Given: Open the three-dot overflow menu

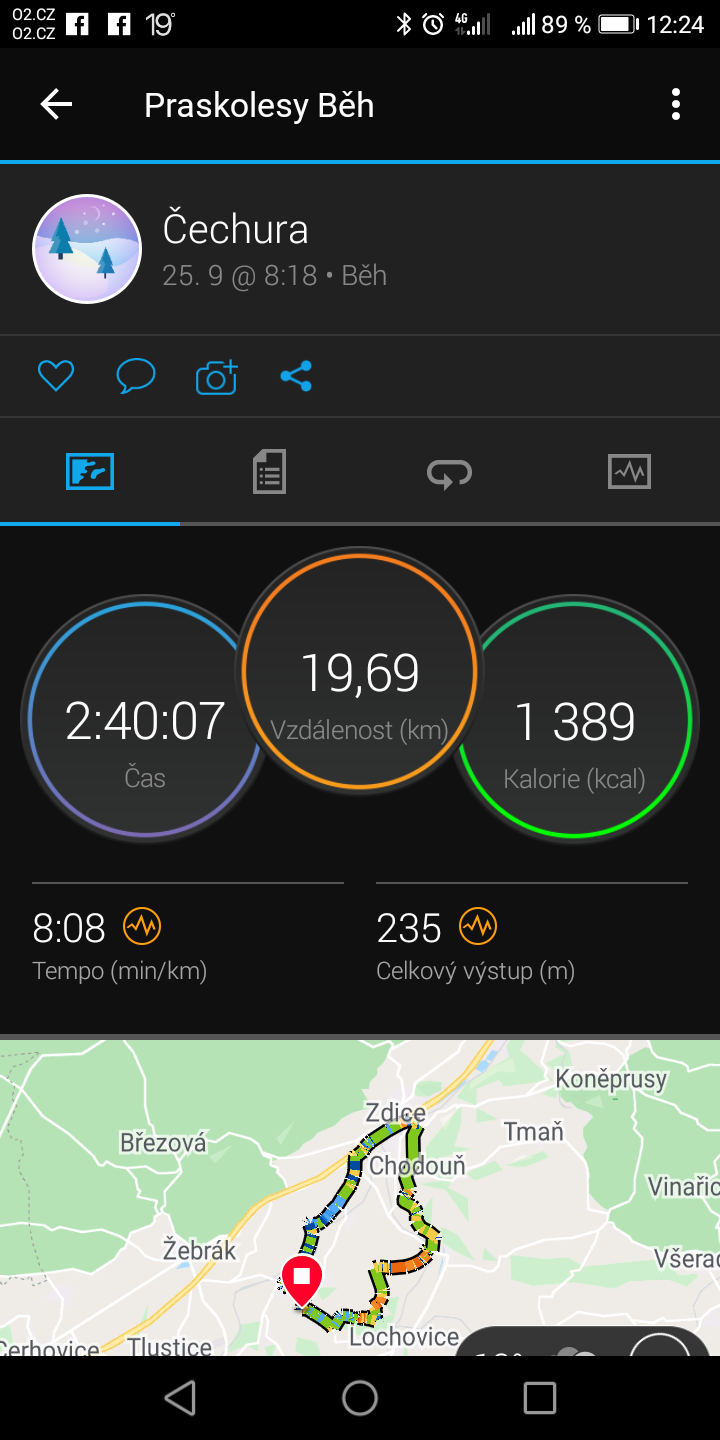Looking at the screenshot, I should (x=676, y=104).
